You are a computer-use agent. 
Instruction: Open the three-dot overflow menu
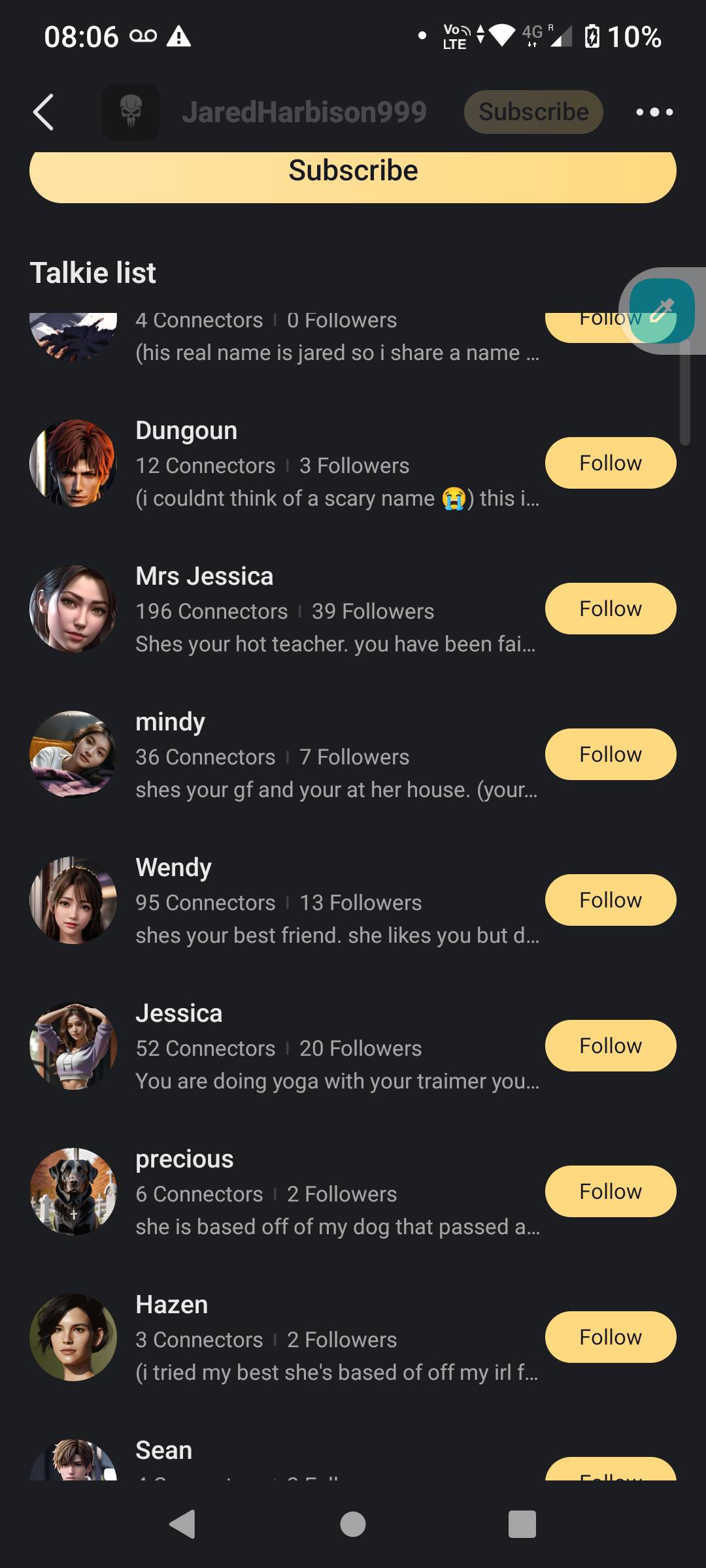click(654, 112)
